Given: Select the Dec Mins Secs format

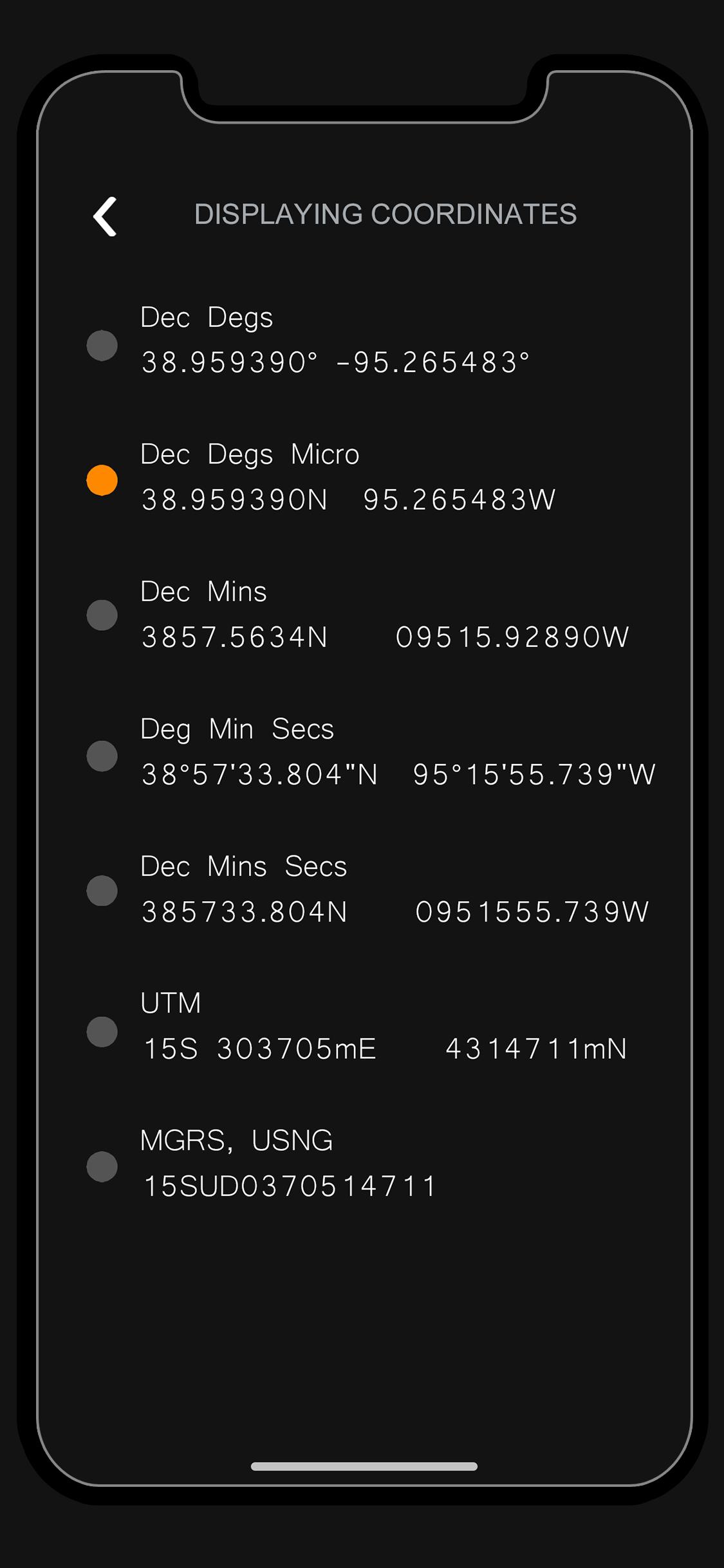Looking at the screenshot, I should coord(102,891).
